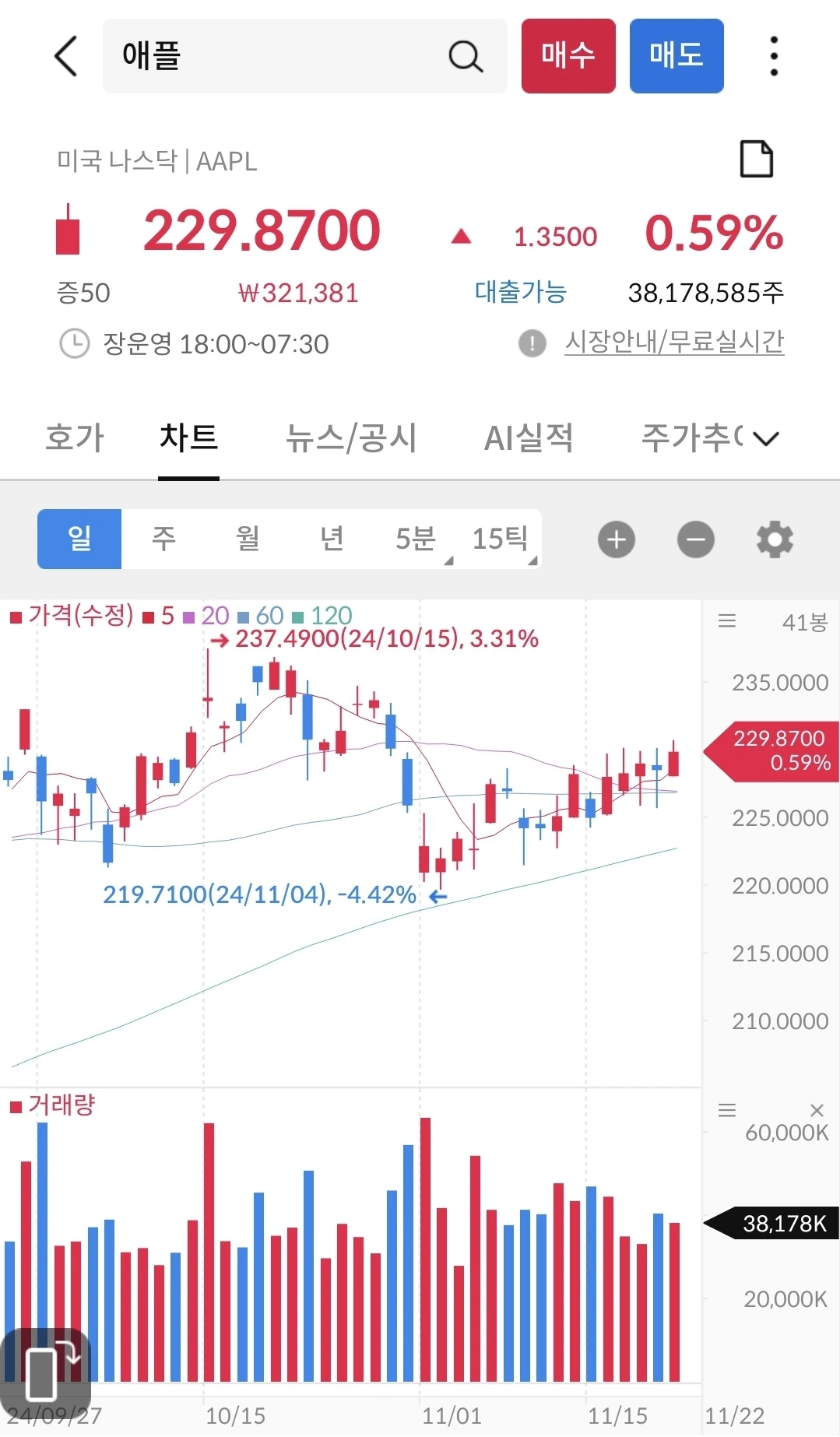Image resolution: width=840 pixels, height=1437 pixels.
Task: Go back using the arrow
Action: (66, 56)
